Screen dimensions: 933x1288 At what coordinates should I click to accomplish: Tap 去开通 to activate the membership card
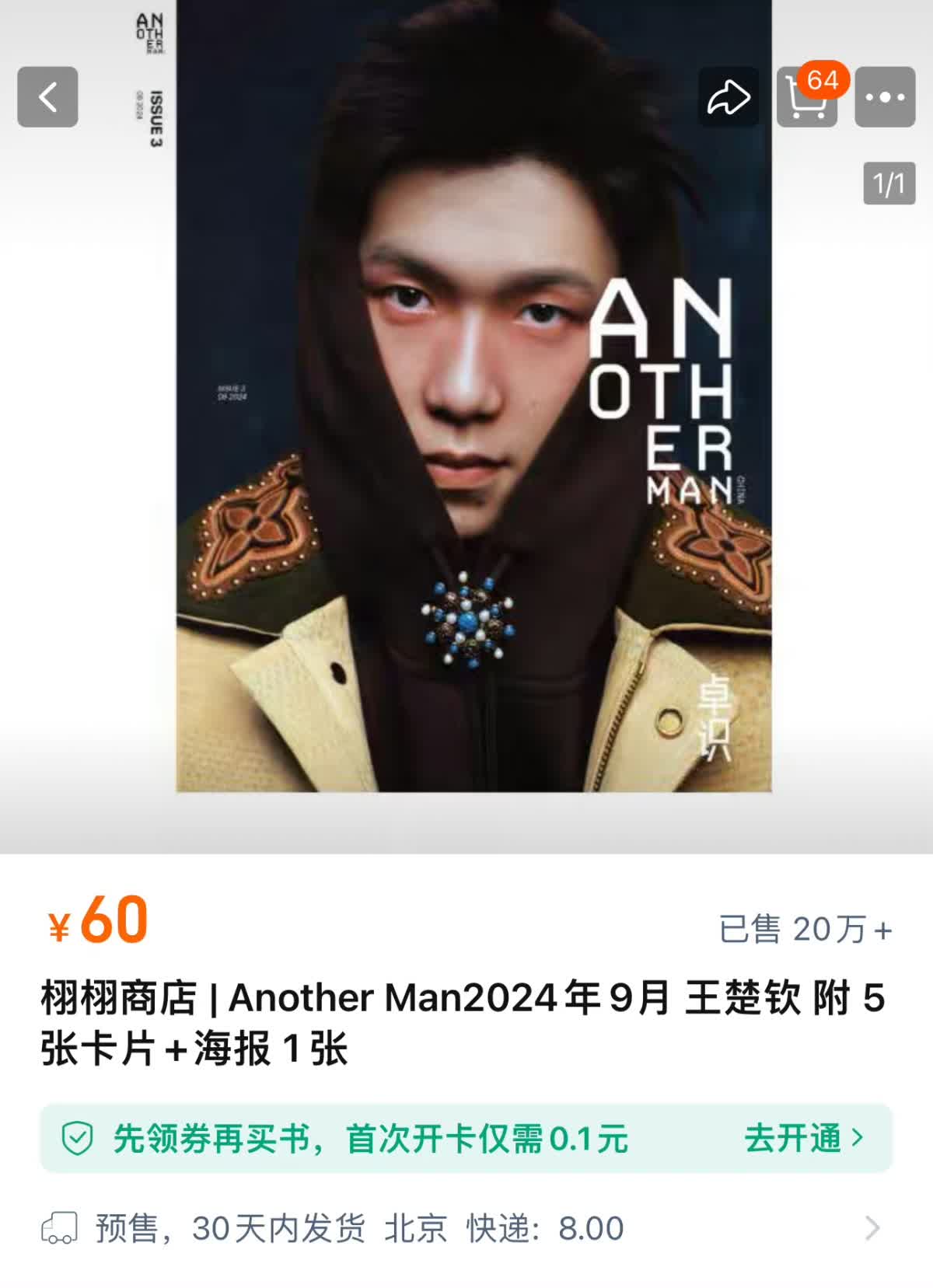(803, 1138)
